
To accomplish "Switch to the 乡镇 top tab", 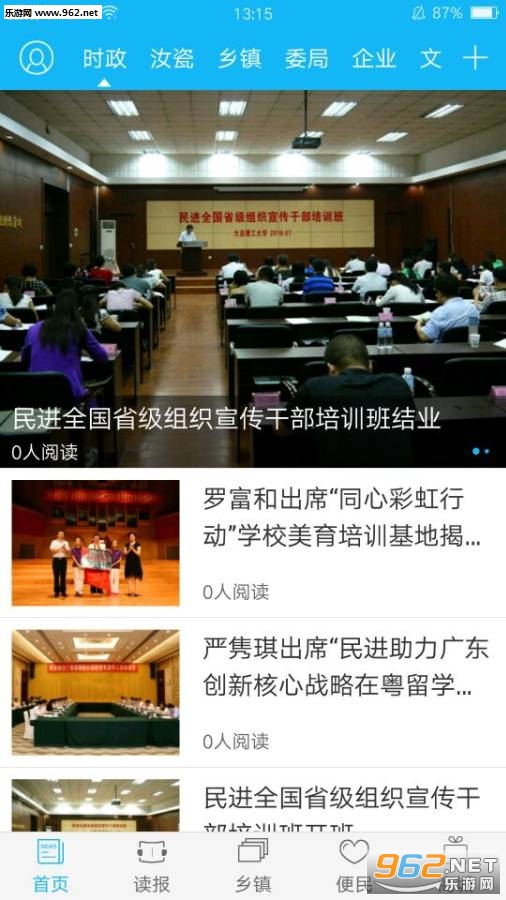I will pyautogui.click(x=240, y=59).
